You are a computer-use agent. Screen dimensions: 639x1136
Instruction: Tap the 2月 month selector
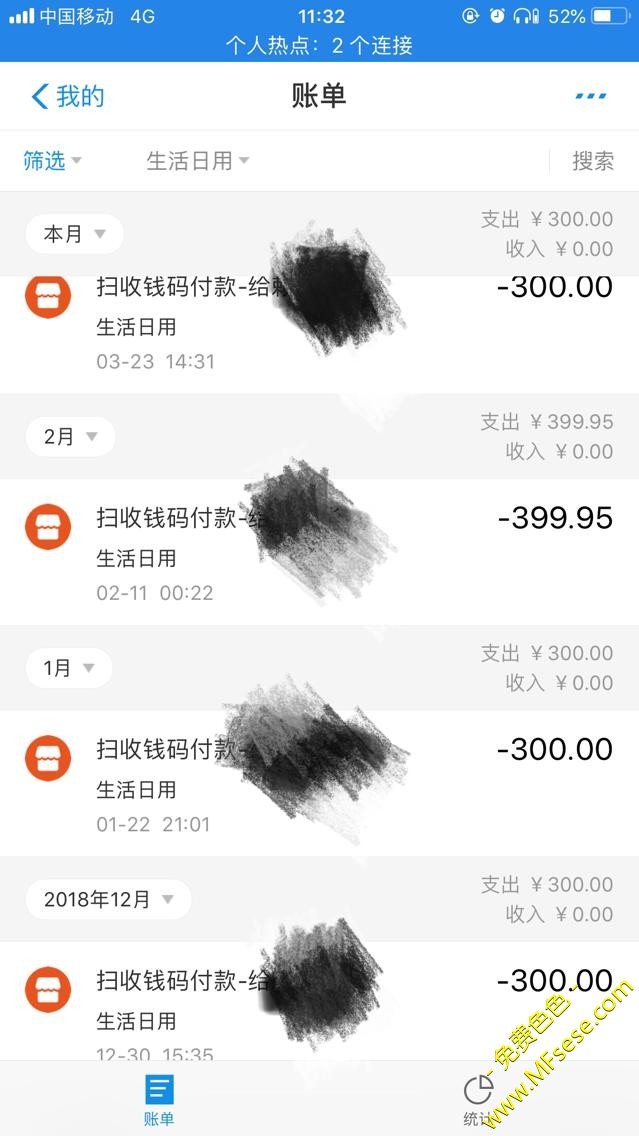point(70,437)
